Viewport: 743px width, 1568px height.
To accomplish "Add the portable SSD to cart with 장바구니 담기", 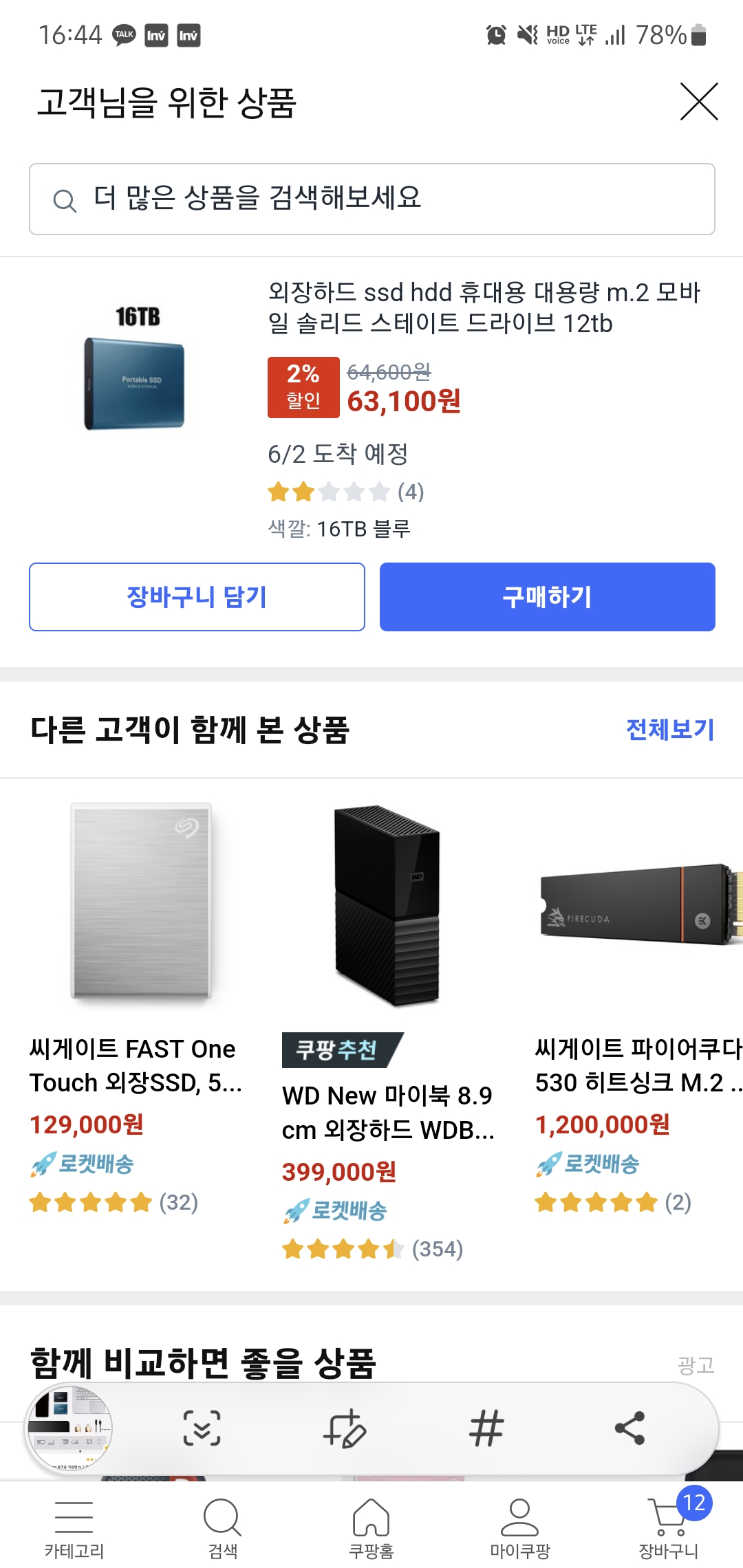I will click(197, 597).
